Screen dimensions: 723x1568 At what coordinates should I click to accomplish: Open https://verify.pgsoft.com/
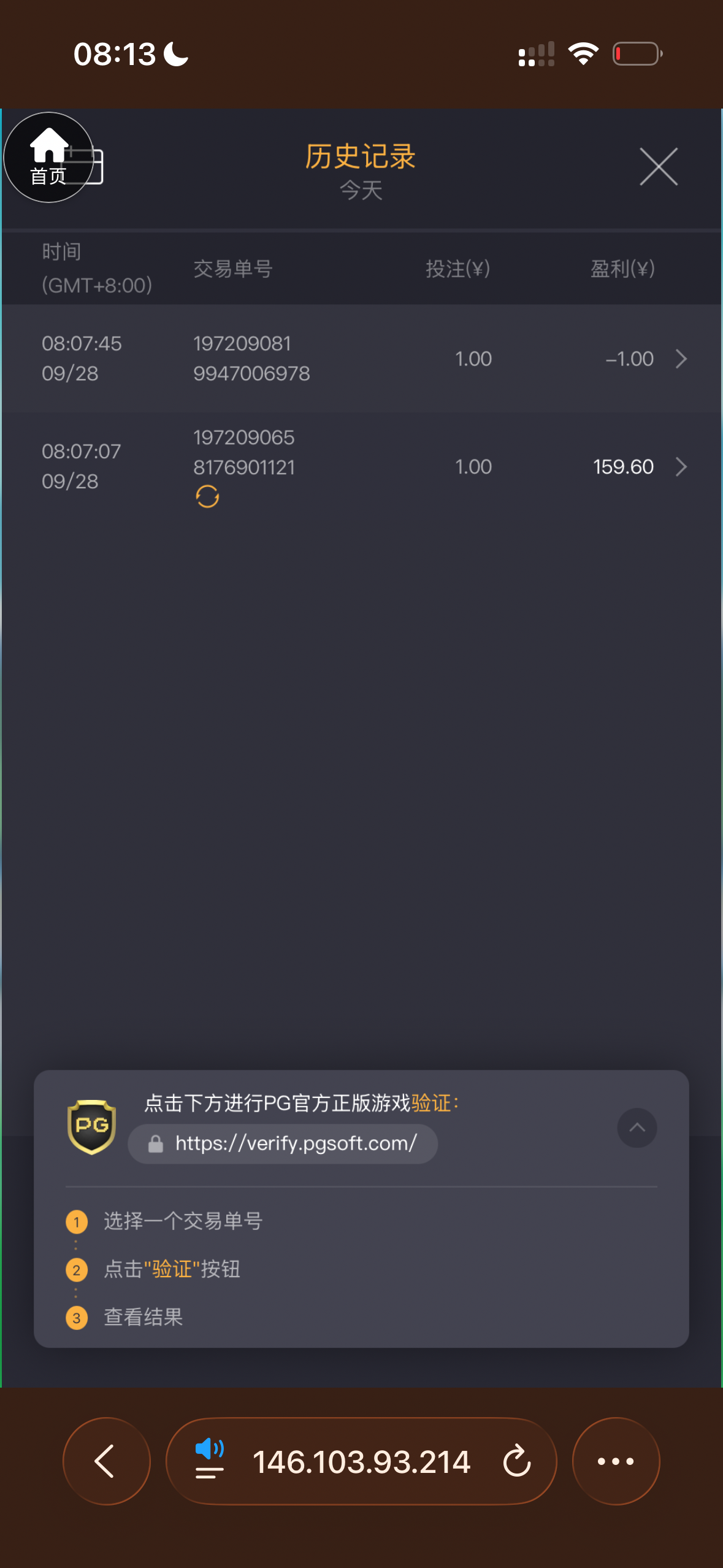coord(295,1143)
